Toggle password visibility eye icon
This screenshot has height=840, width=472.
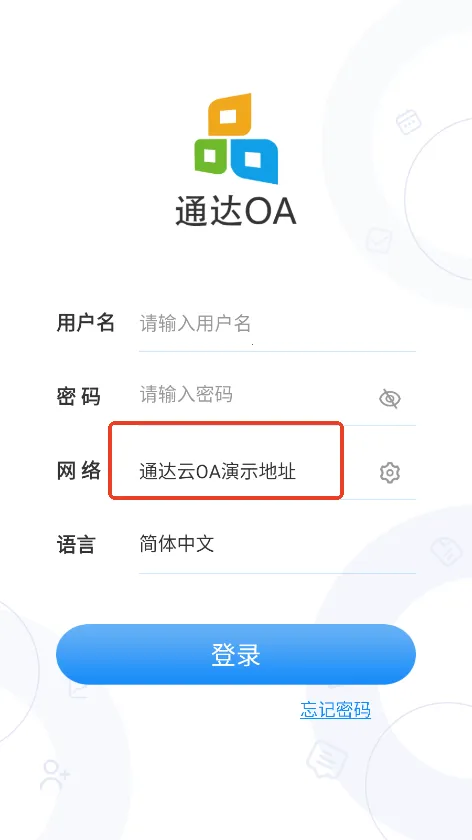(389, 399)
